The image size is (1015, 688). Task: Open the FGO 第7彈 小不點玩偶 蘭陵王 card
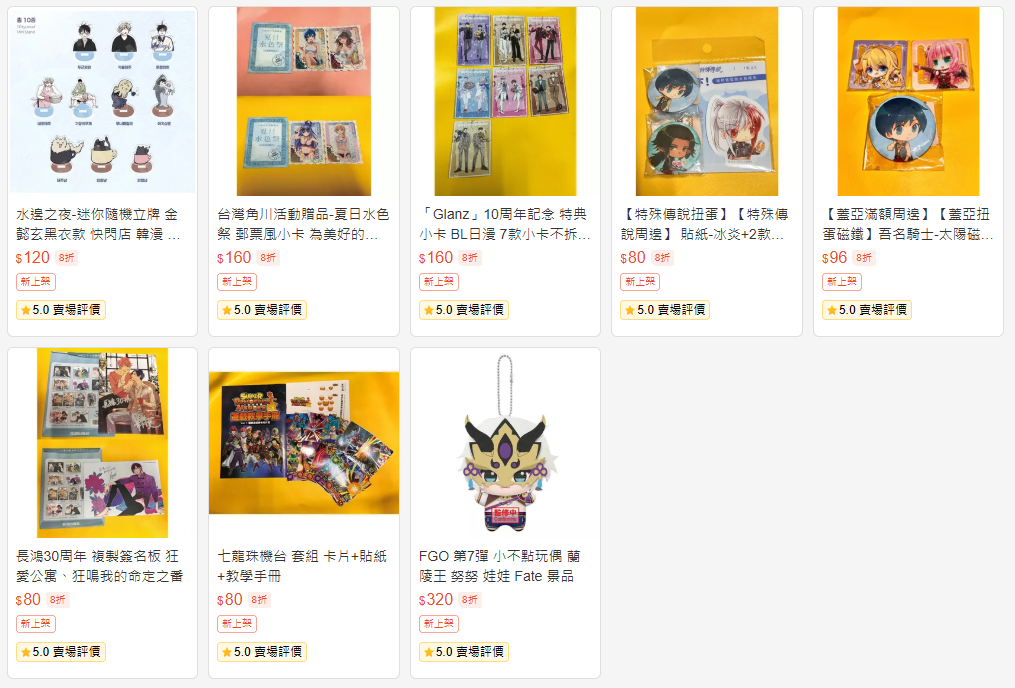click(x=505, y=443)
